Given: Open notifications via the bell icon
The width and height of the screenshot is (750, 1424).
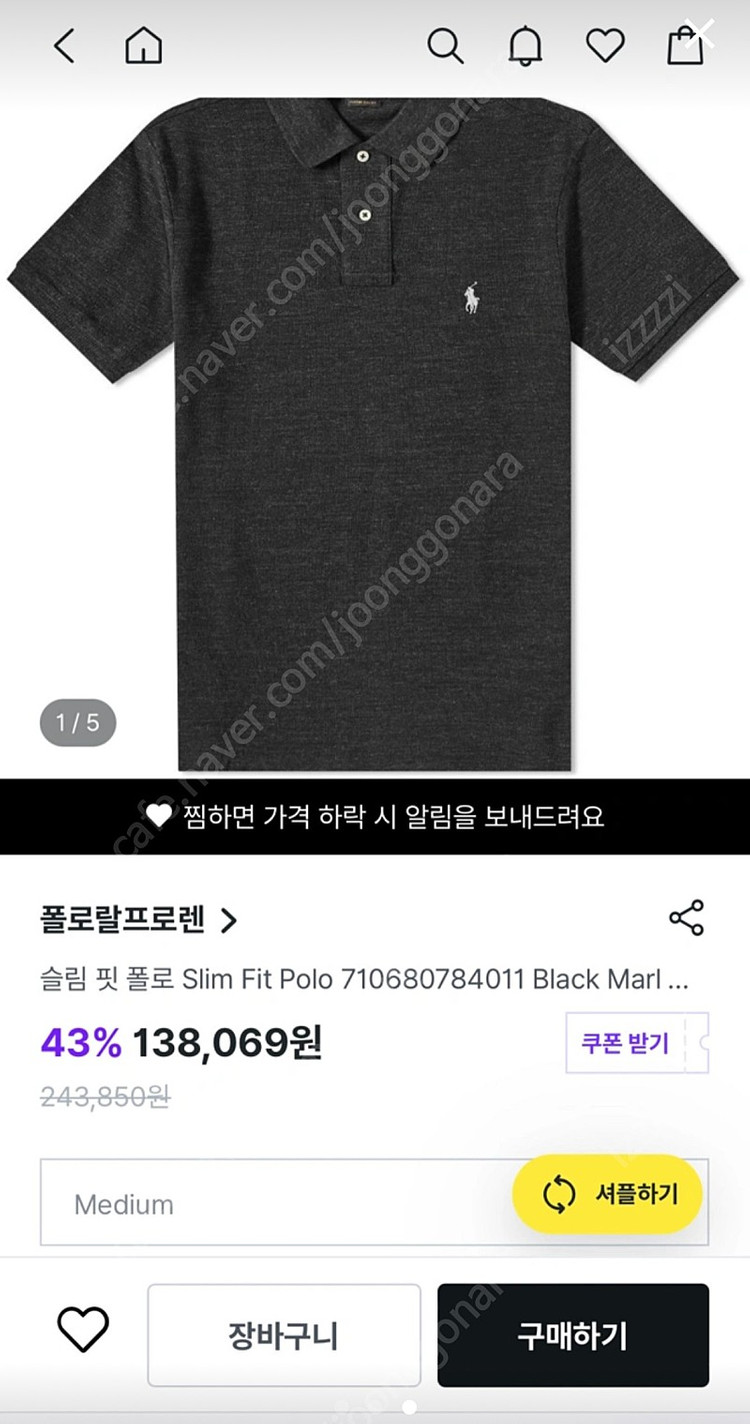Looking at the screenshot, I should point(525,45).
